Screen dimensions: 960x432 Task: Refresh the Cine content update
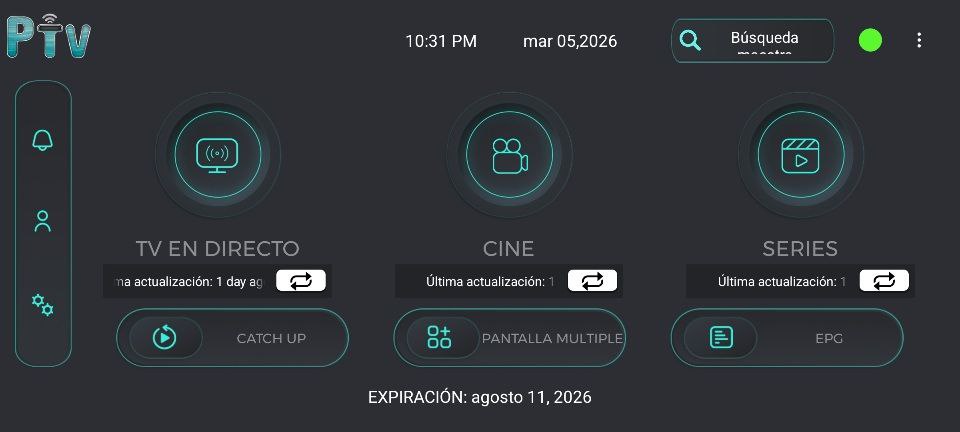[x=592, y=281]
